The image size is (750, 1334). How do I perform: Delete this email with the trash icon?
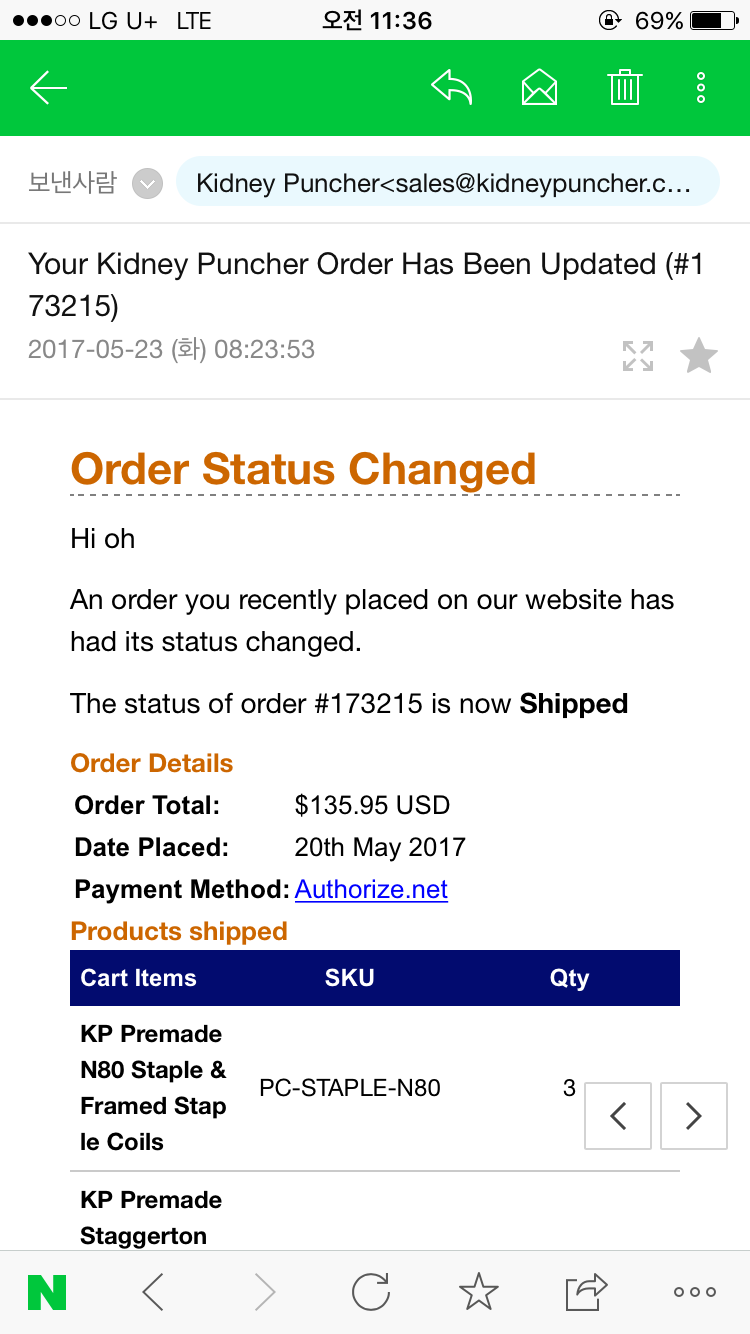click(x=625, y=88)
